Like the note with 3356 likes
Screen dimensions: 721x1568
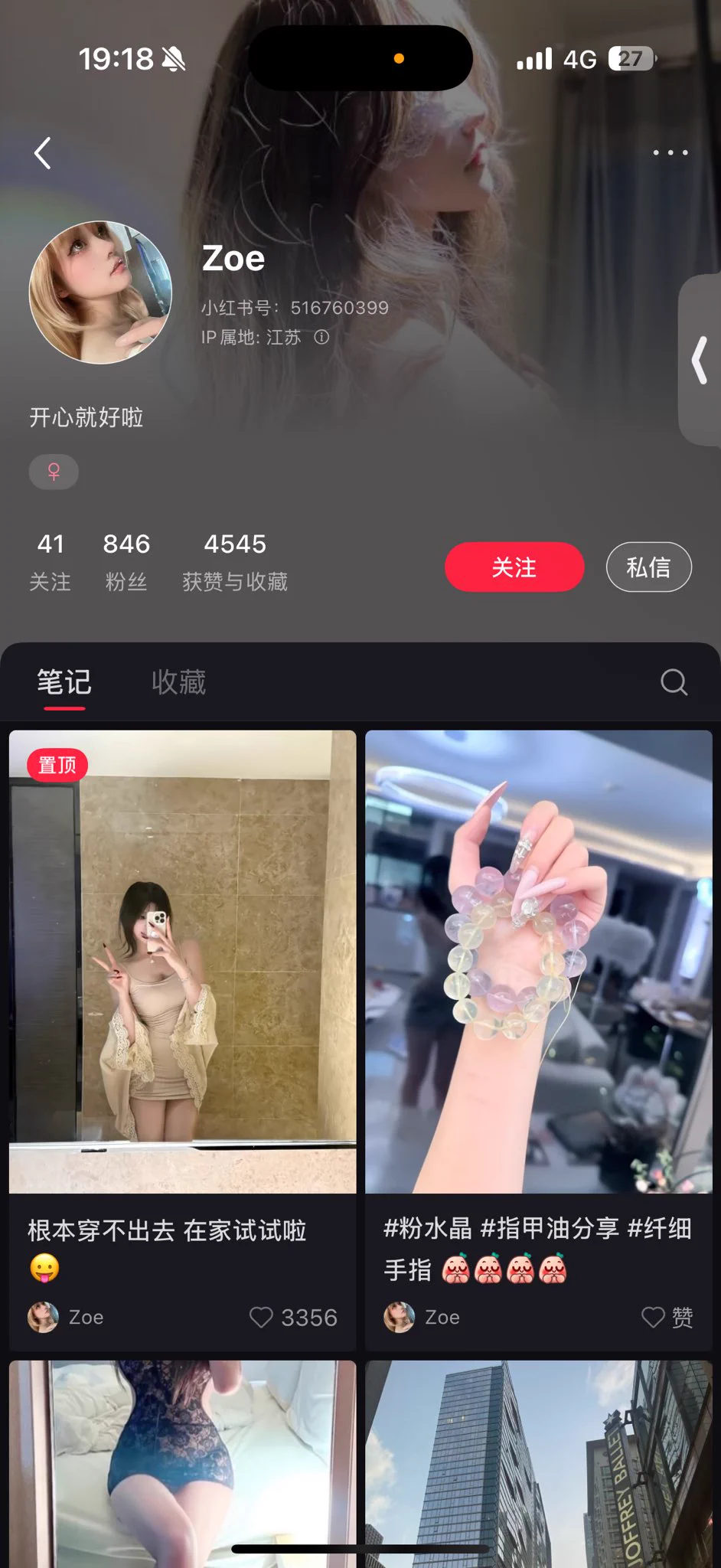pos(262,1317)
